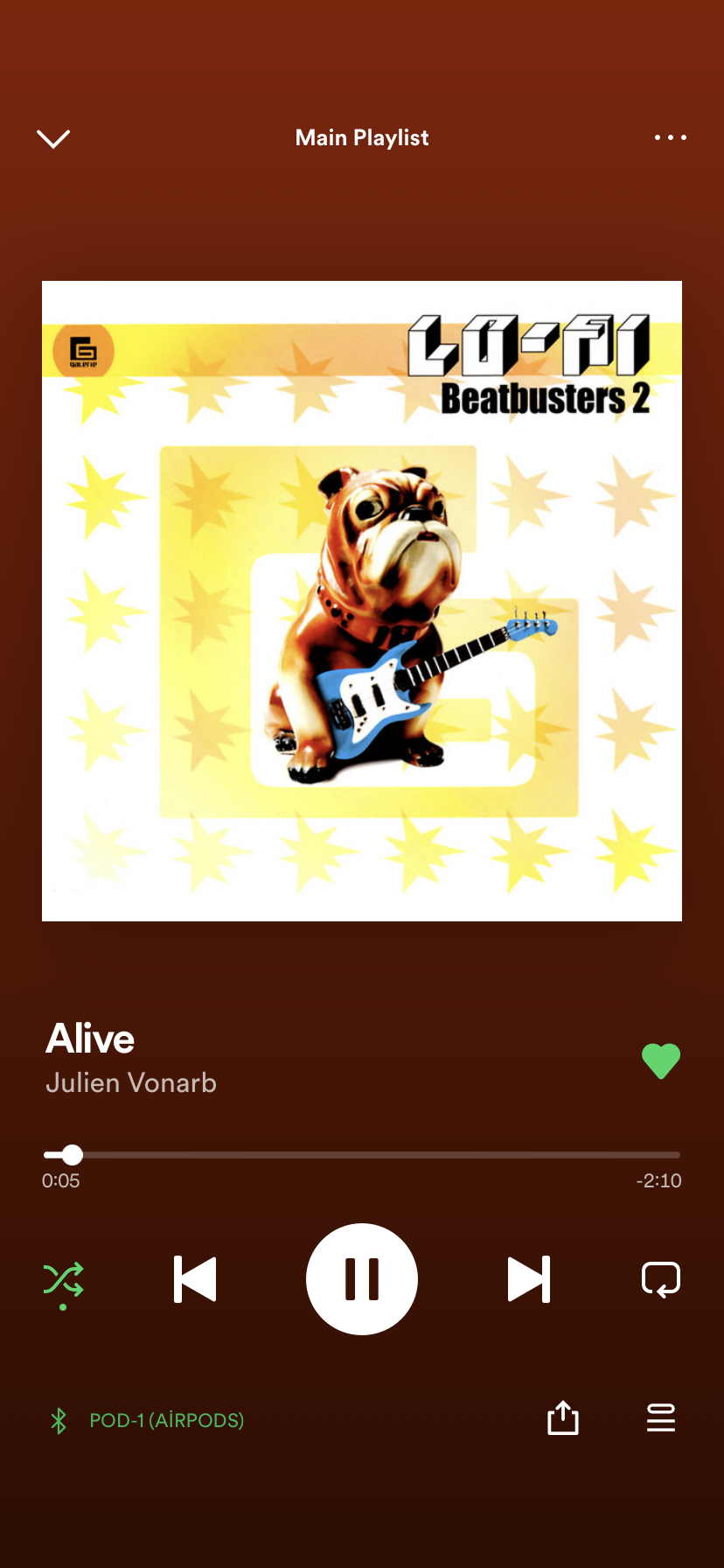
Task: Toggle shuffle mode
Action: pos(64,1280)
